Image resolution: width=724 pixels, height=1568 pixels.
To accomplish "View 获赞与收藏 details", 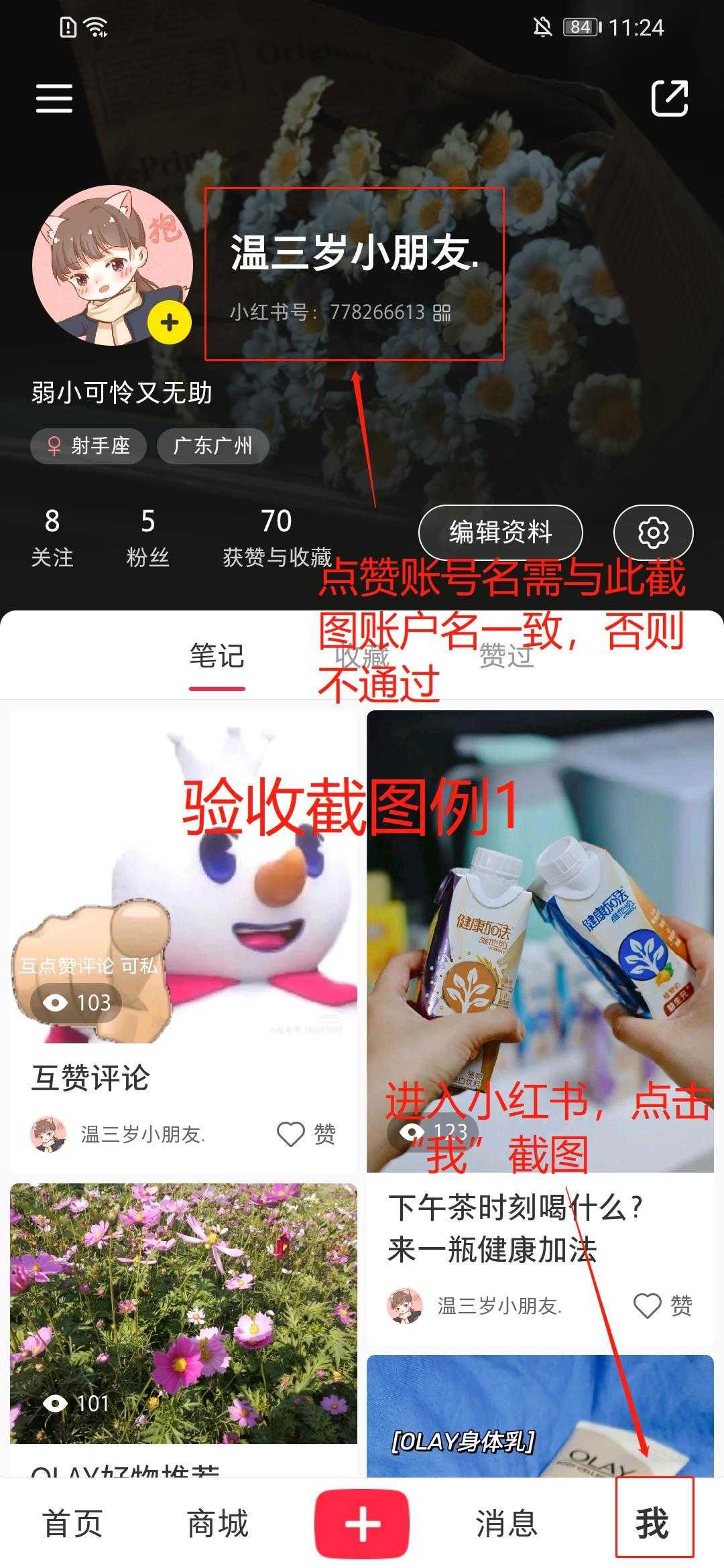I will tap(277, 537).
